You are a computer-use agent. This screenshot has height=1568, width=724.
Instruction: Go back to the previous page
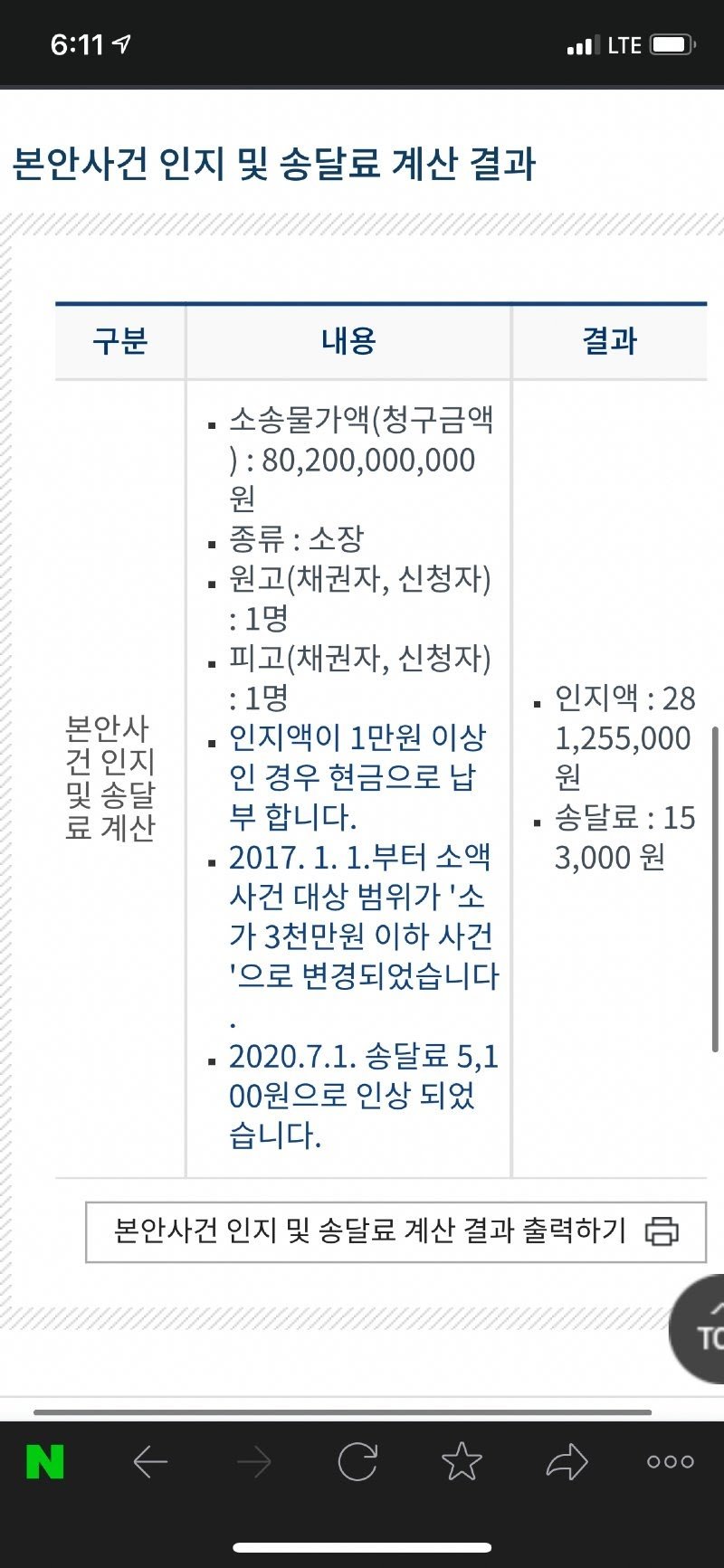coord(150,1461)
